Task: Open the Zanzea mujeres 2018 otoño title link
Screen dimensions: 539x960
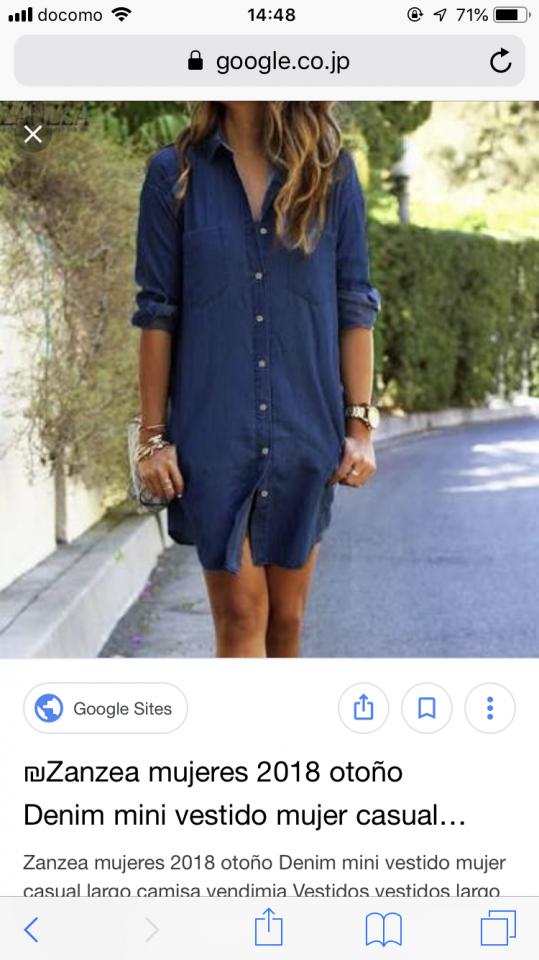Action: [x=244, y=793]
